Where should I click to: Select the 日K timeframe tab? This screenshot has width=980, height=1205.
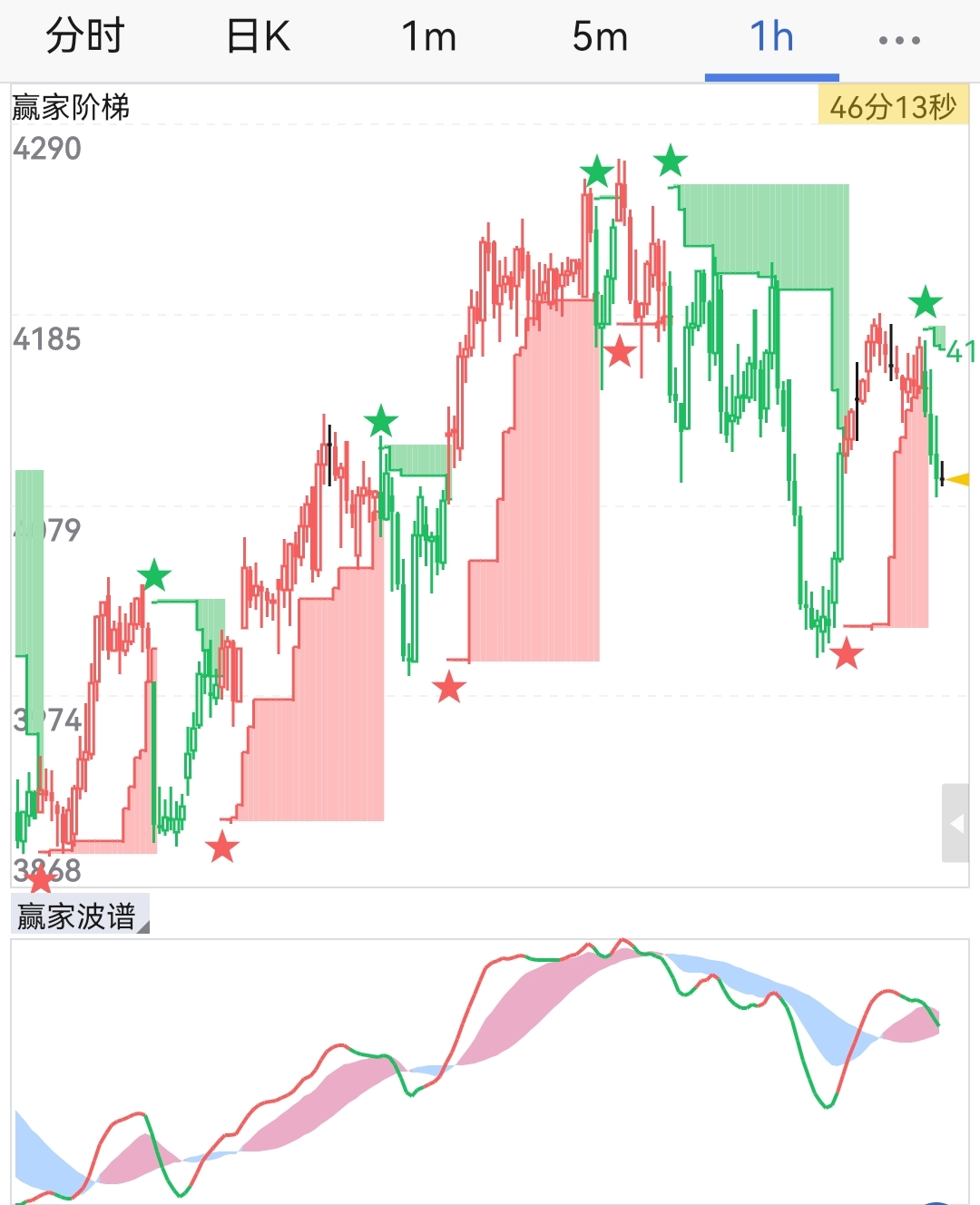tap(258, 38)
